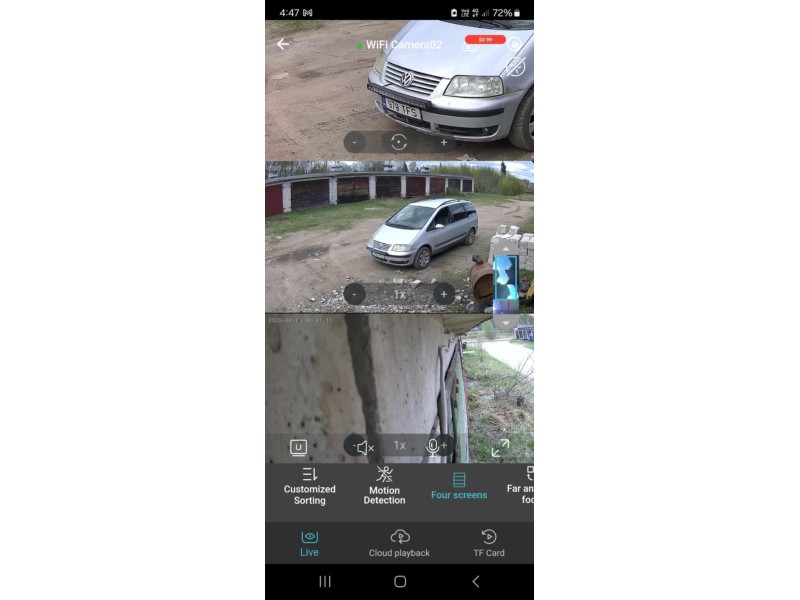The height and width of the screenshot is (600, 800).
Task: Zoom out on the top camera feed
Action: click(355, 142)
